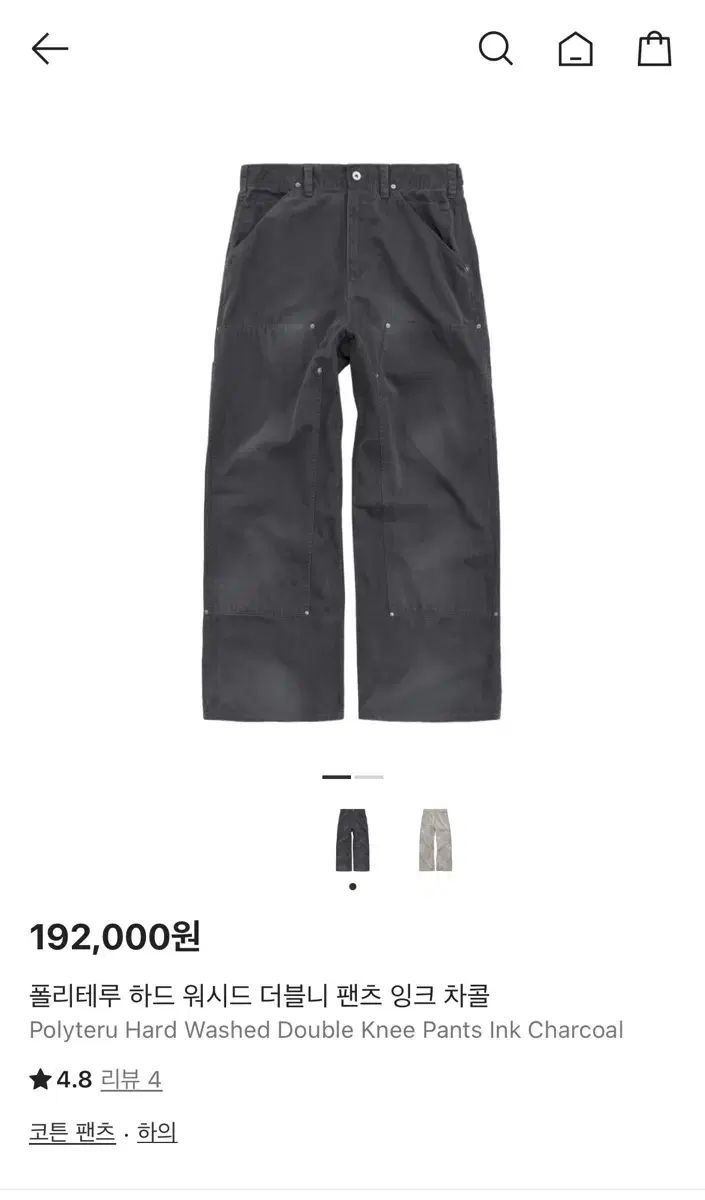Open the shopping bag
Screen dimensions: 705x1200
654,48
